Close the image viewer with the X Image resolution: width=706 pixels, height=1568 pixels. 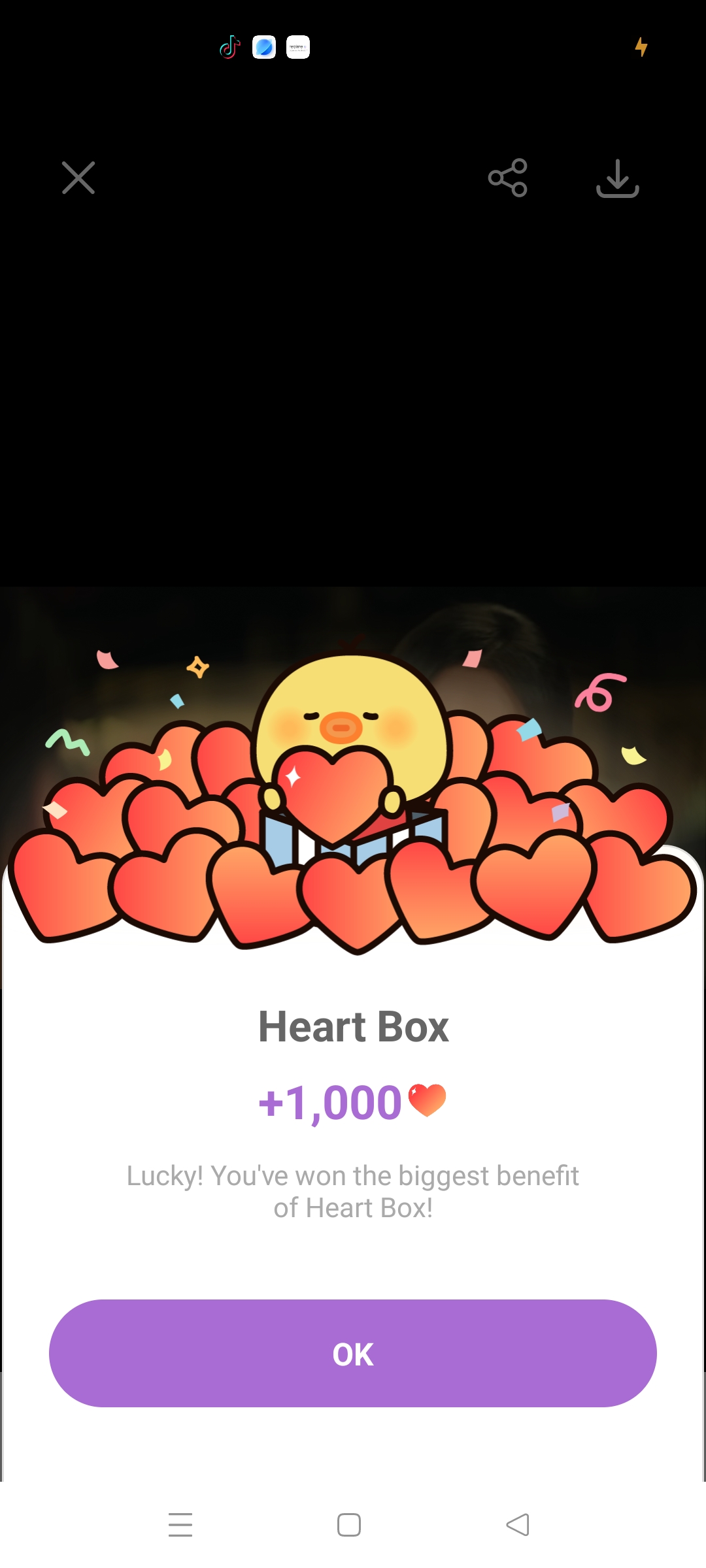click(x=78, y=178)
